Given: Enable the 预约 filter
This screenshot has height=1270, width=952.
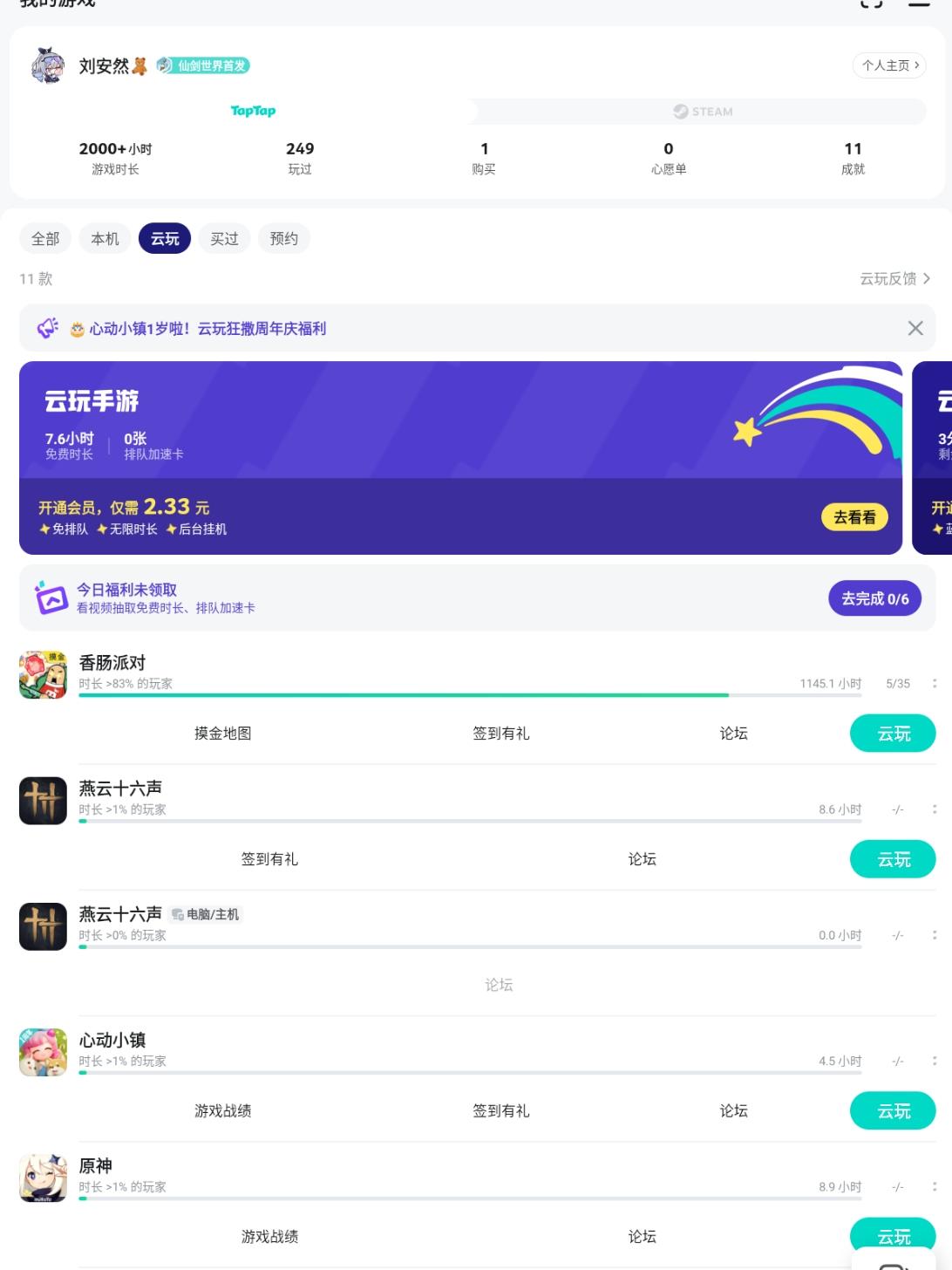Looking at the screenshot, I should pos(283,238).
